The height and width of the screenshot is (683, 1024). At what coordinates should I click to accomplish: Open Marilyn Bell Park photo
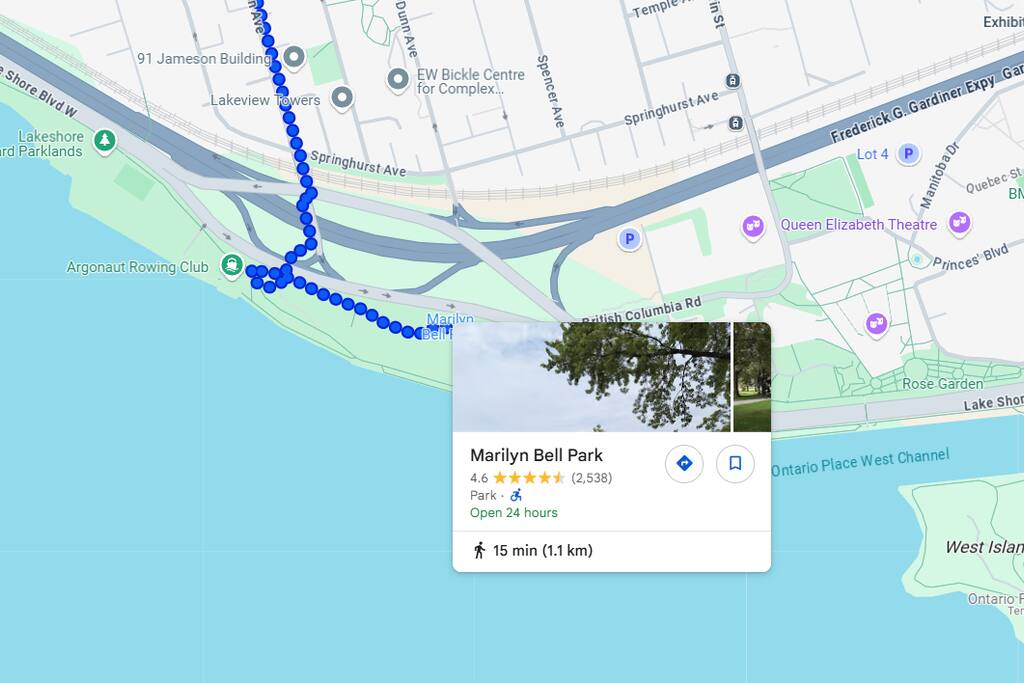click(x=592, y=377)
